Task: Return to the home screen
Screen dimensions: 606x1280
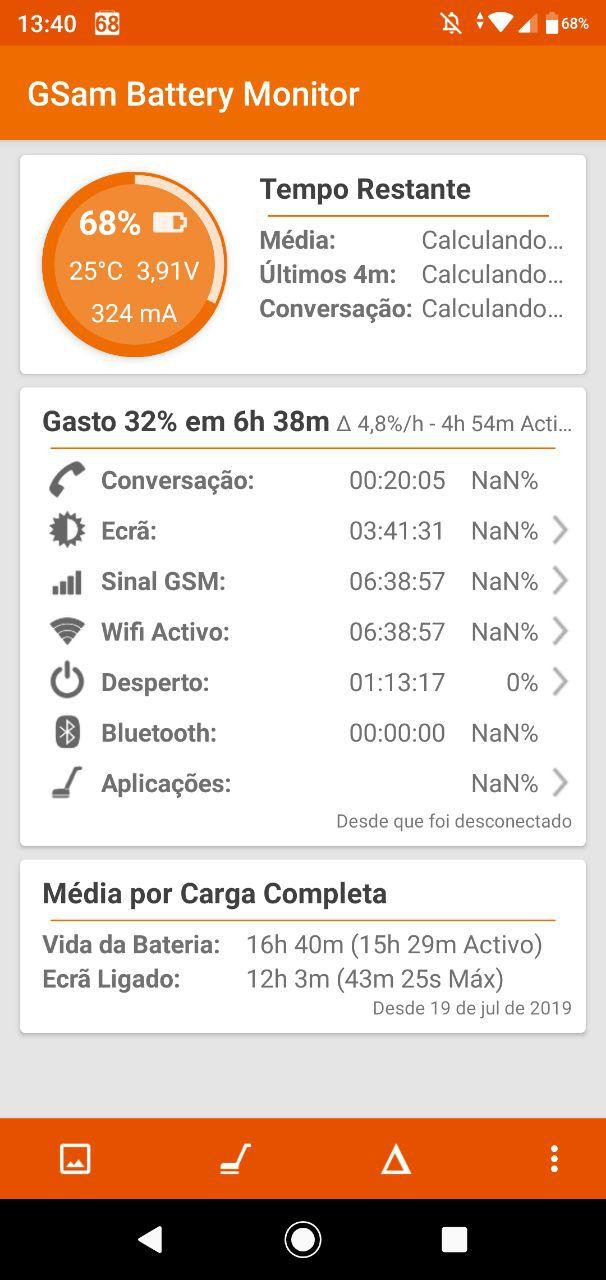Action: tap(303, 1240)
